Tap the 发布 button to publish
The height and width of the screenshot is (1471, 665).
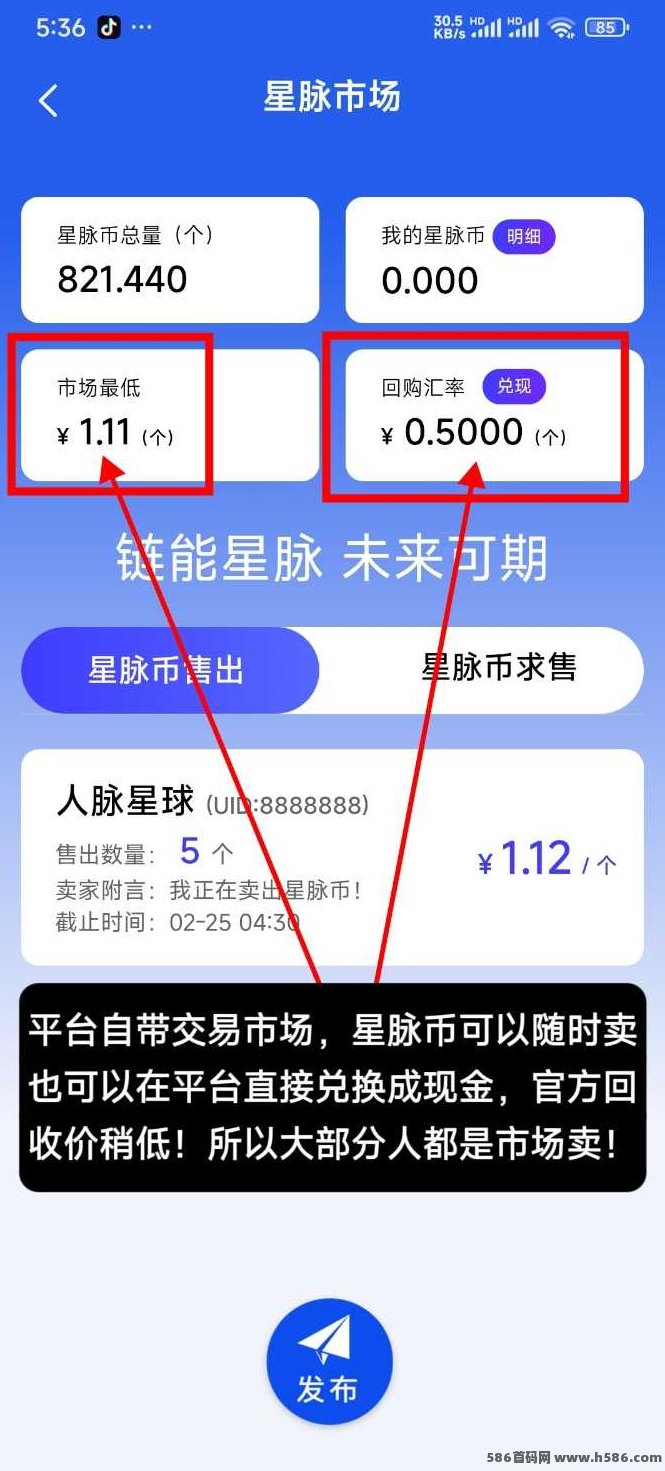pyautogui.click(x=328, y=1362)
